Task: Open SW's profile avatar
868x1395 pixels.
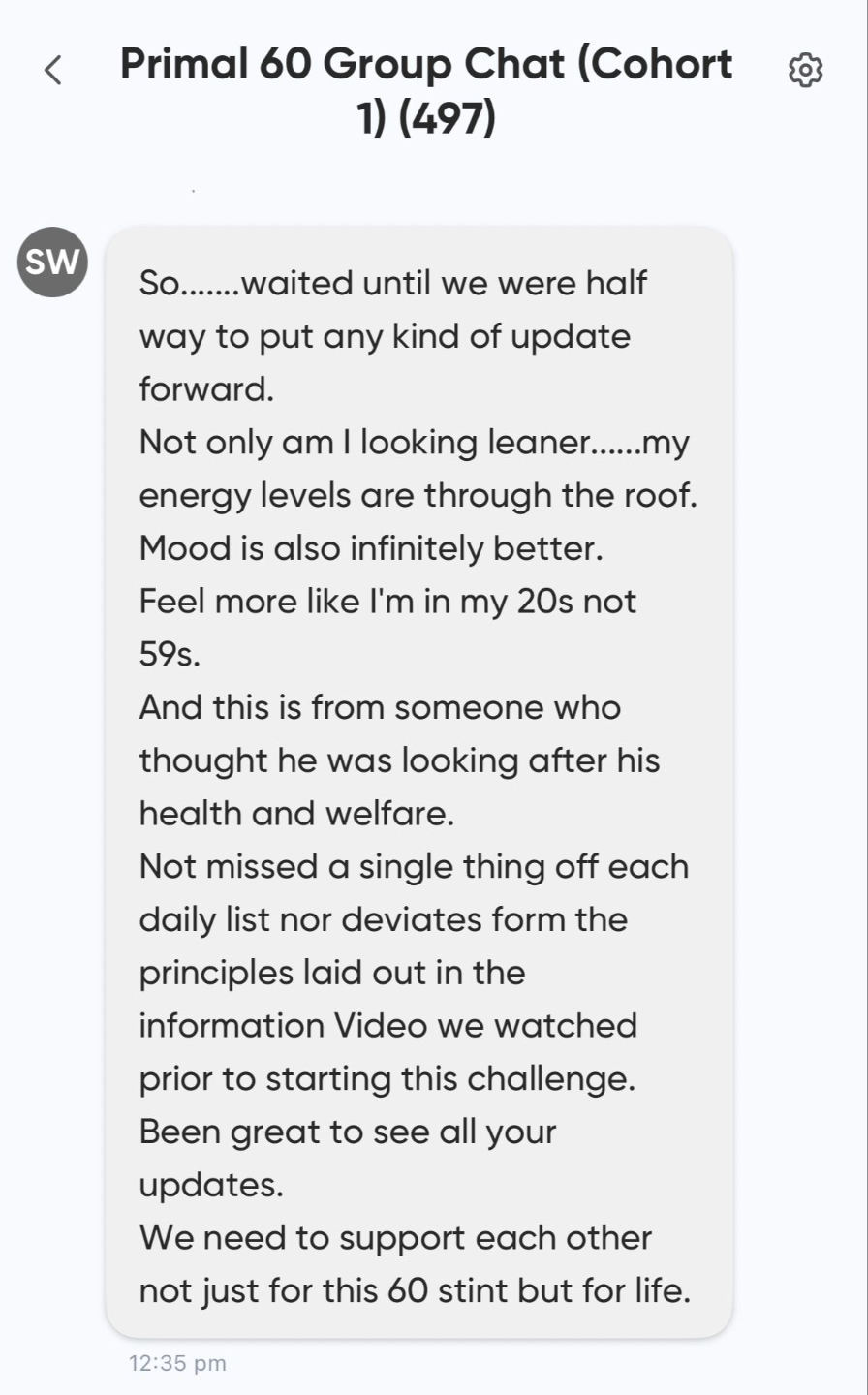Action: 52,262
